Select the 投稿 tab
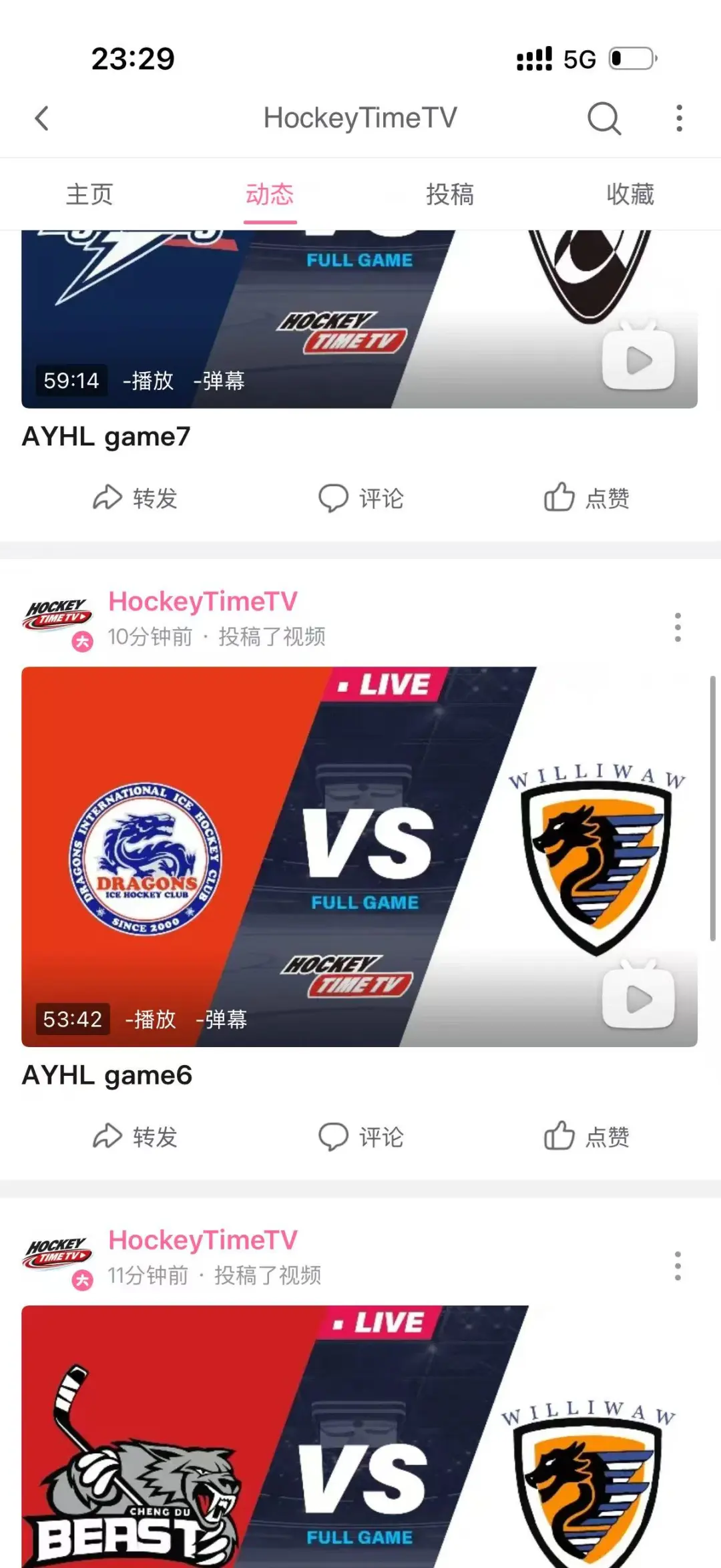The width and height of the screenshot is (721, 1568). tap(450, 194)
